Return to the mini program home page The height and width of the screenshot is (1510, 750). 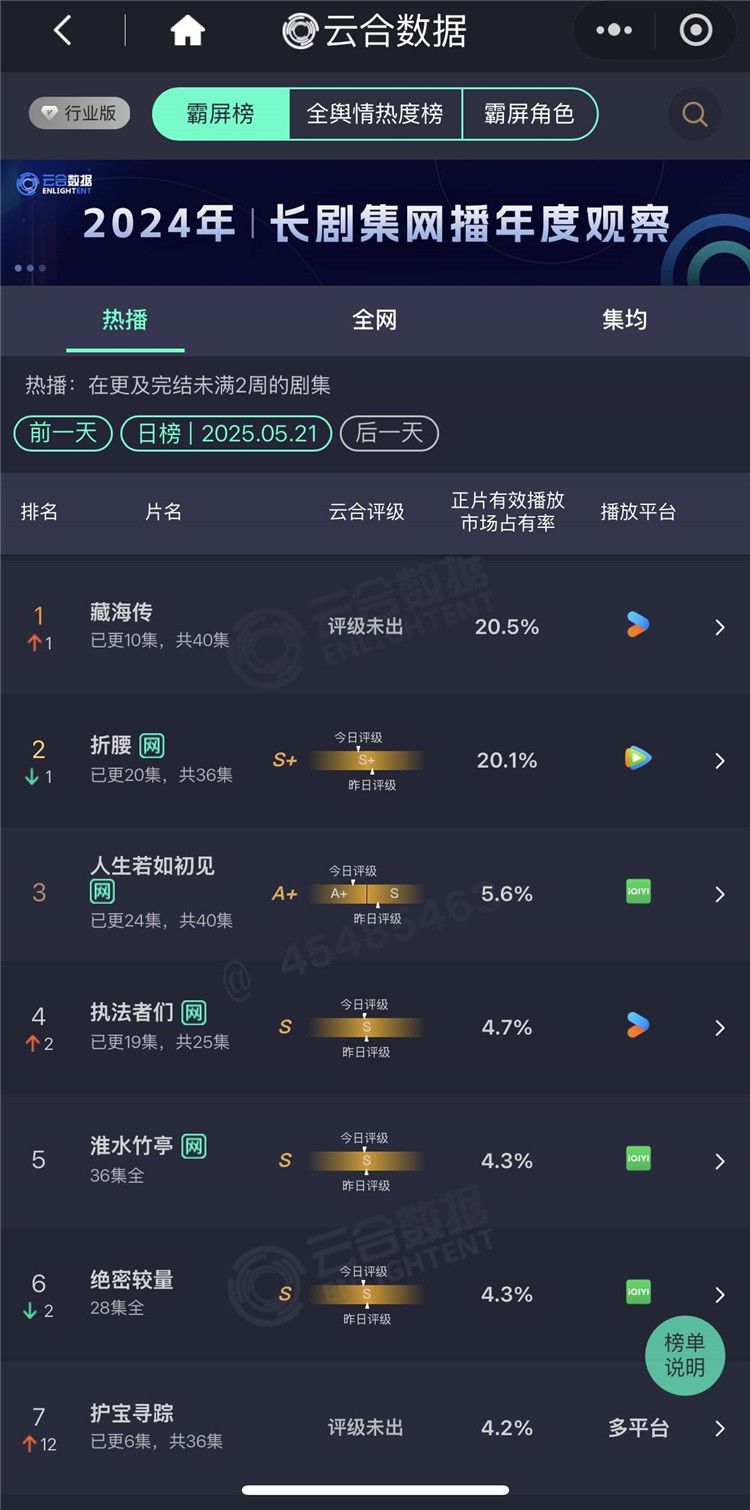pos(187,31)
